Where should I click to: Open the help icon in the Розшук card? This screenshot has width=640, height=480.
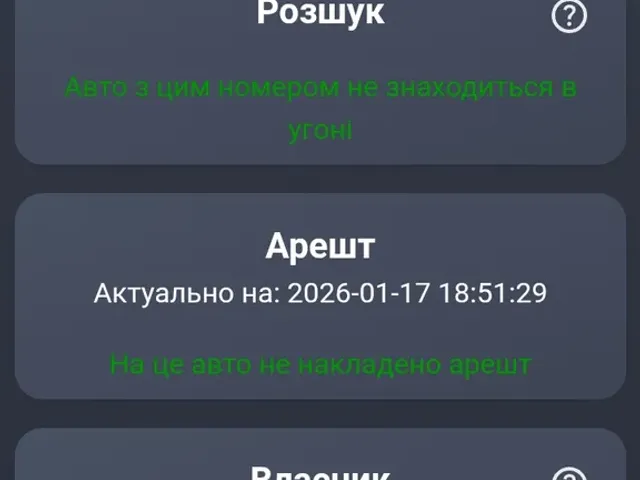pos(569,16)
